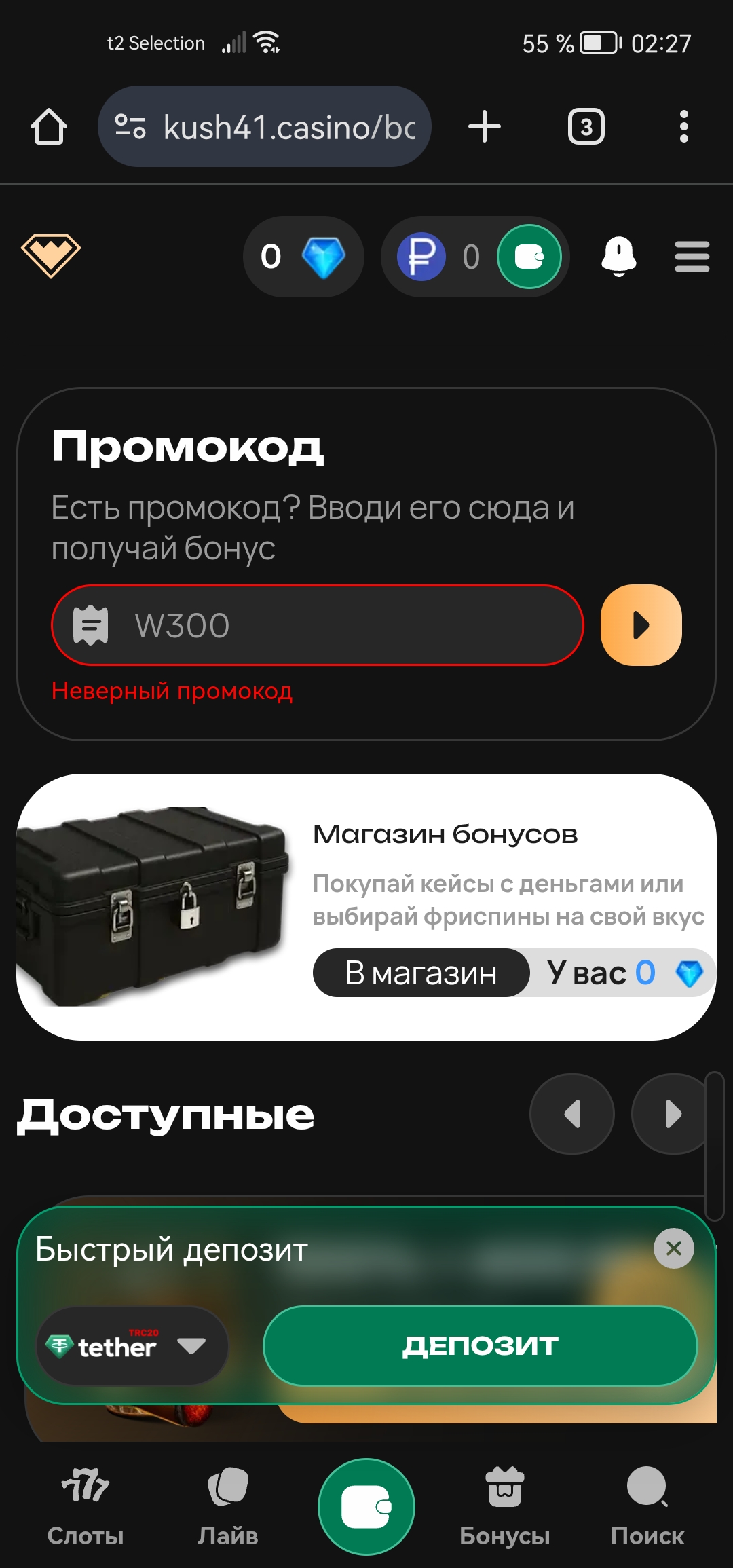Show previous available bonuses with left arrow
The height and width of the screenshot is (1568, 733).
572,1114
